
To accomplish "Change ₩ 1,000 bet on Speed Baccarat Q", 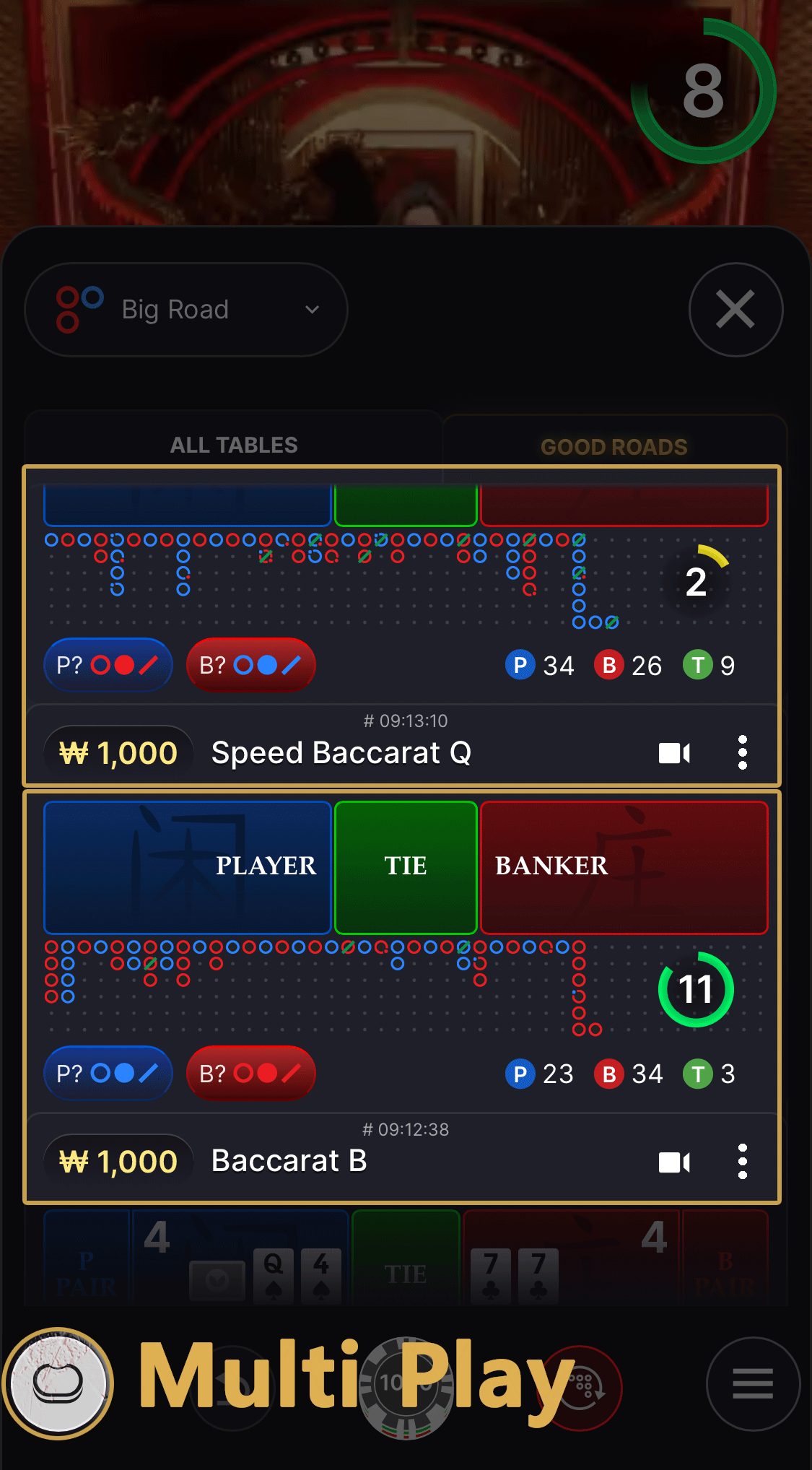I will (x=119, y=753).
